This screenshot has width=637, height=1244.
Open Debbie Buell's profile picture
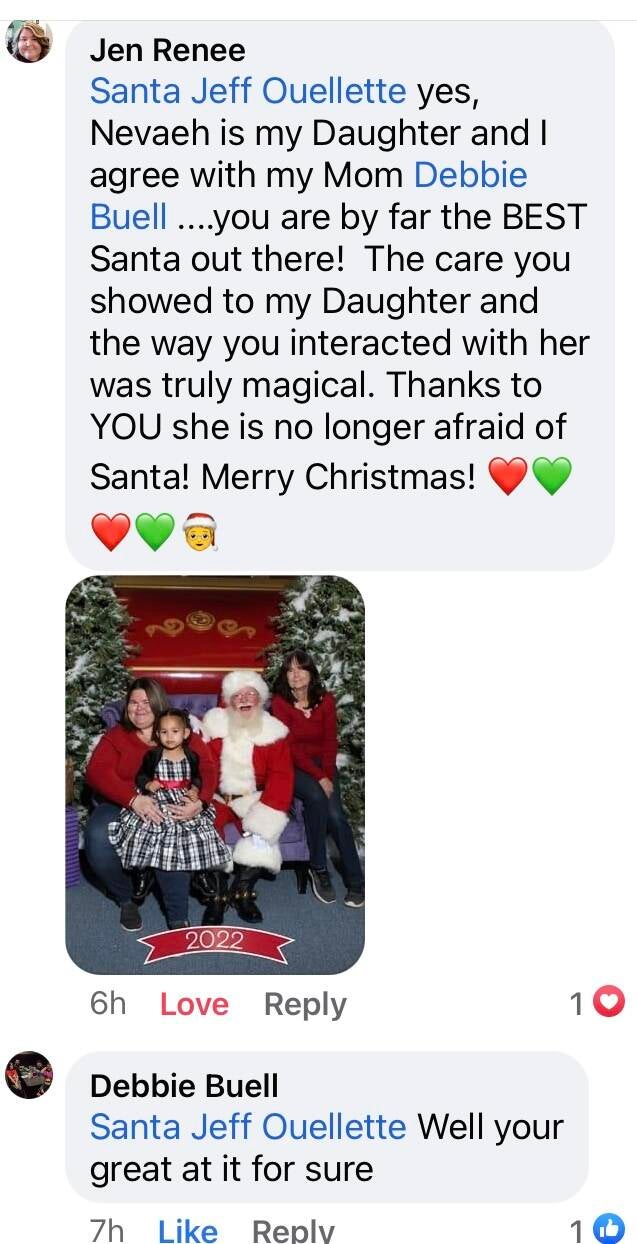click(28, 1075)
